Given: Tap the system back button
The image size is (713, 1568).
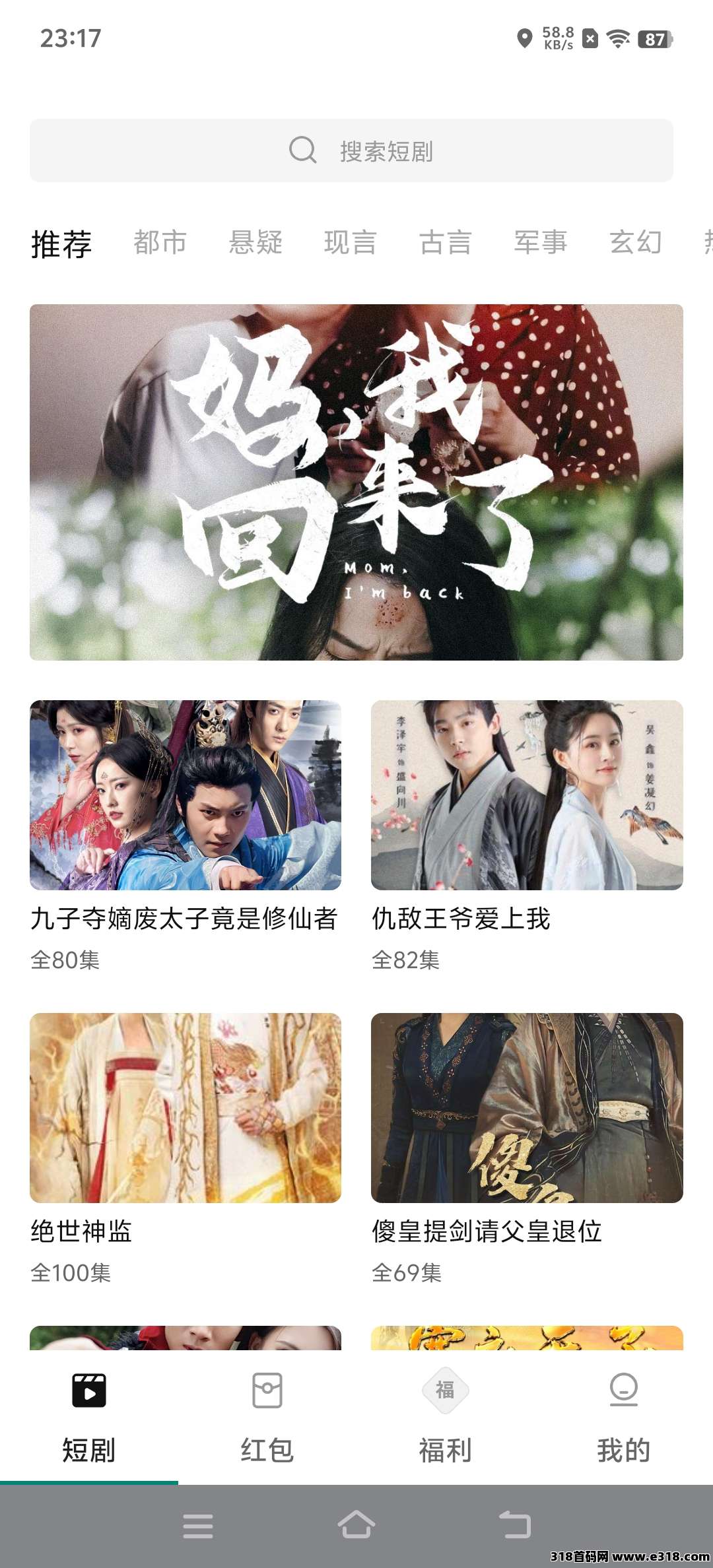Looking at the screenshot, I should coord(515,1525).
